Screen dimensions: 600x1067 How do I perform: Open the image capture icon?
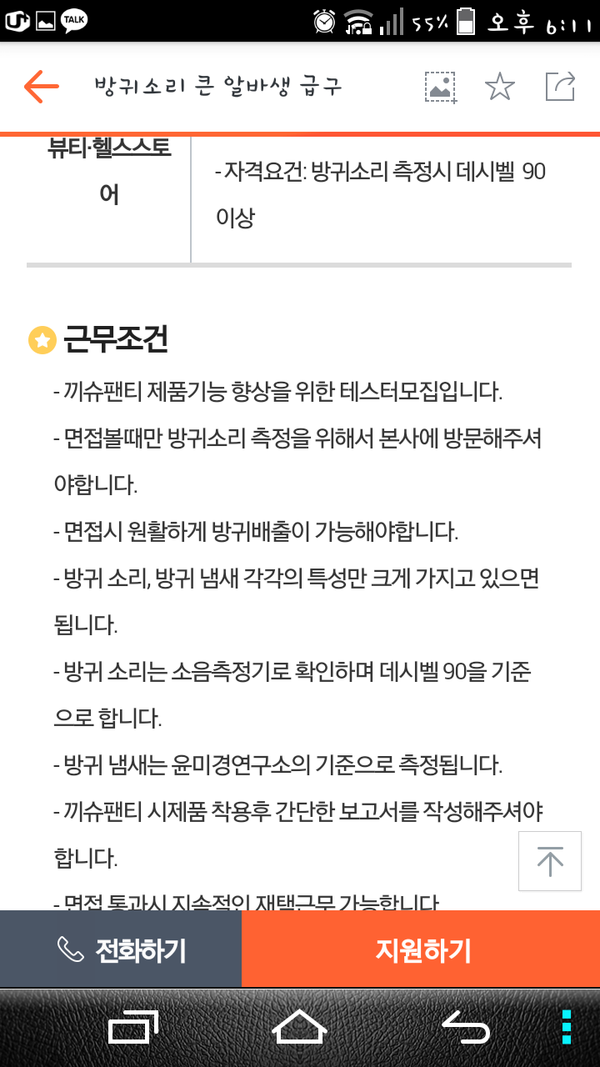coord(440,87)
